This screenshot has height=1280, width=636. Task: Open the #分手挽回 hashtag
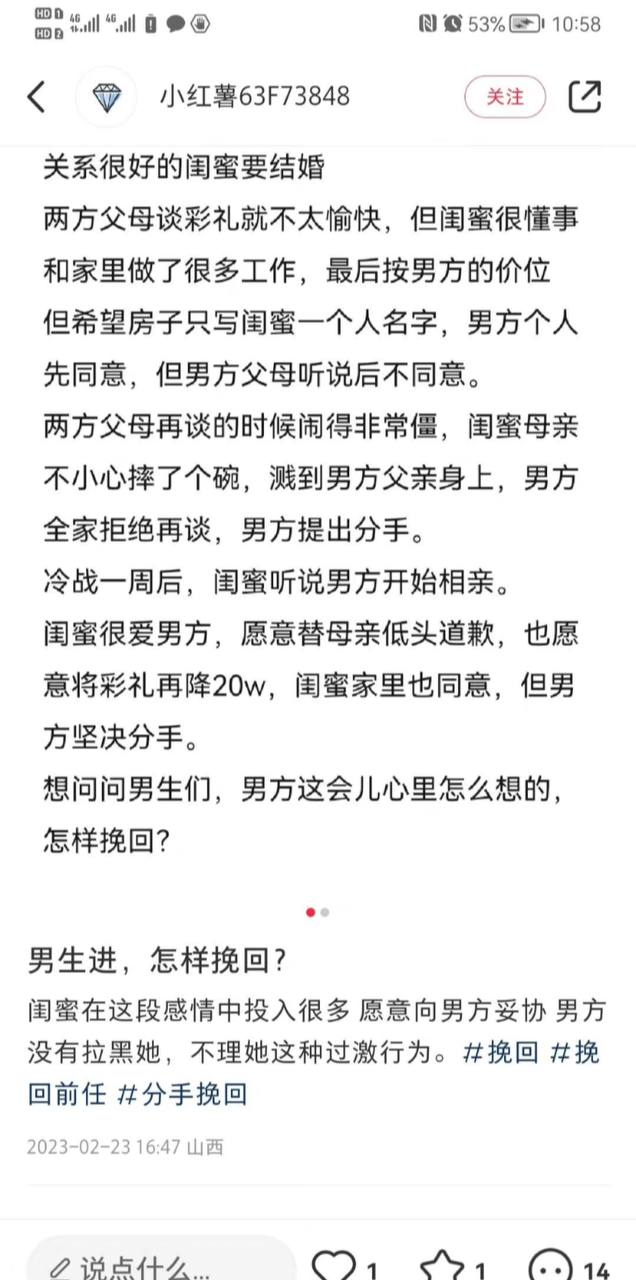click(x=182, y=1093)
